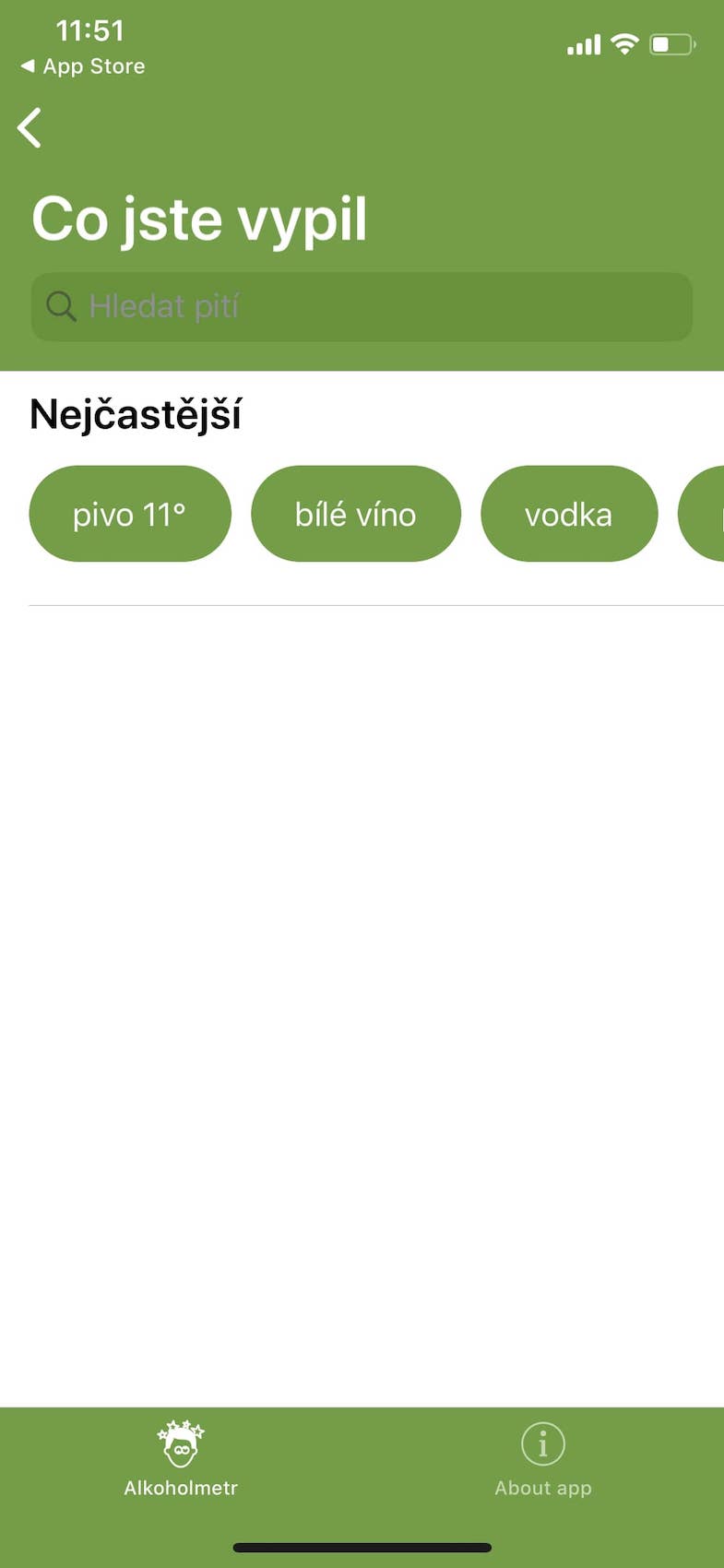Tap the Hledat pití search field
The width and height of the screenshot is (724, 1568).
362,306
